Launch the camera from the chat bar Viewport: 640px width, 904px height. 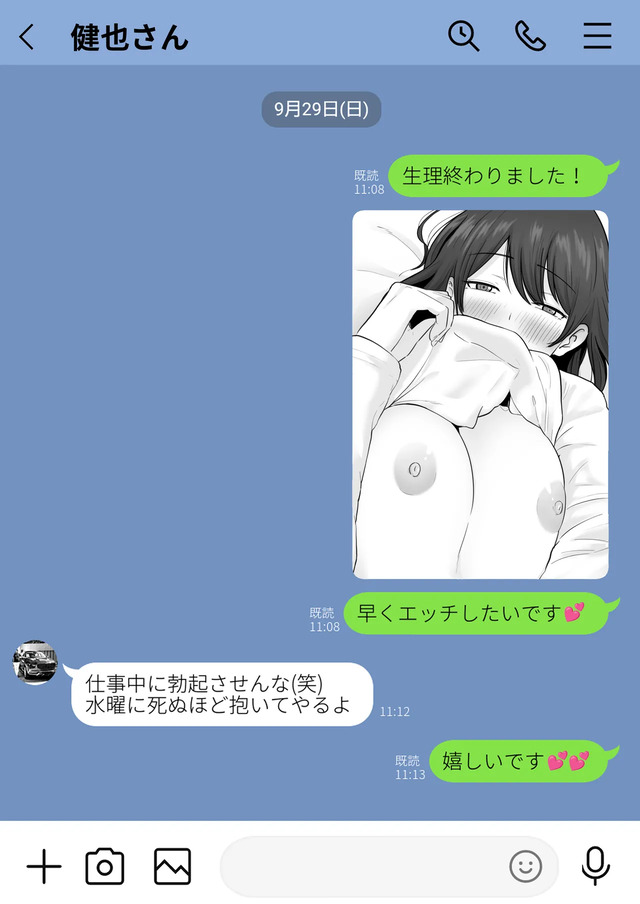coord(105,866)
